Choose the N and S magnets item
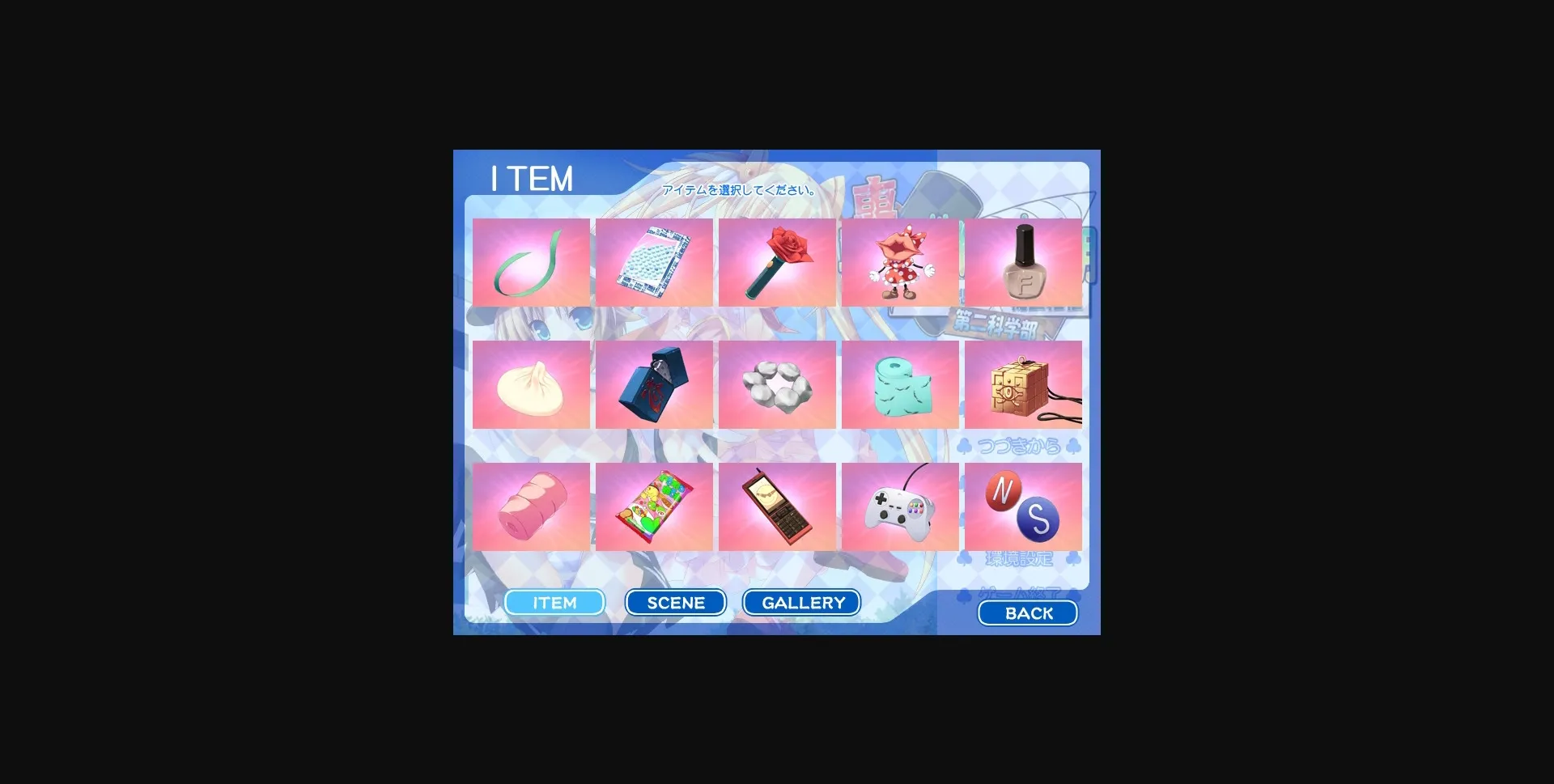1554x784 pixels. point(1023,506)
